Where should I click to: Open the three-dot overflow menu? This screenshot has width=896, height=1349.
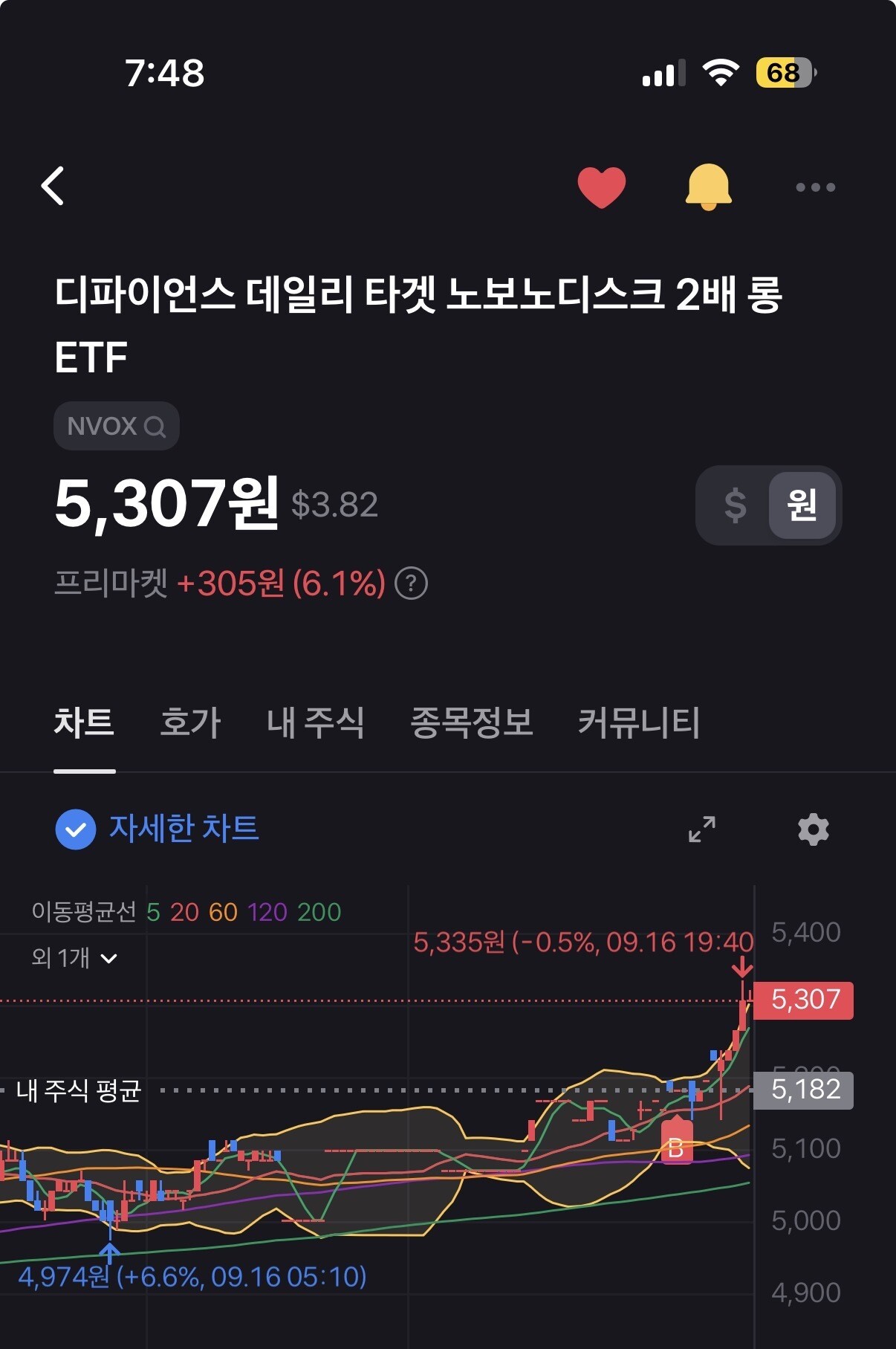click(x=815, y=187)
